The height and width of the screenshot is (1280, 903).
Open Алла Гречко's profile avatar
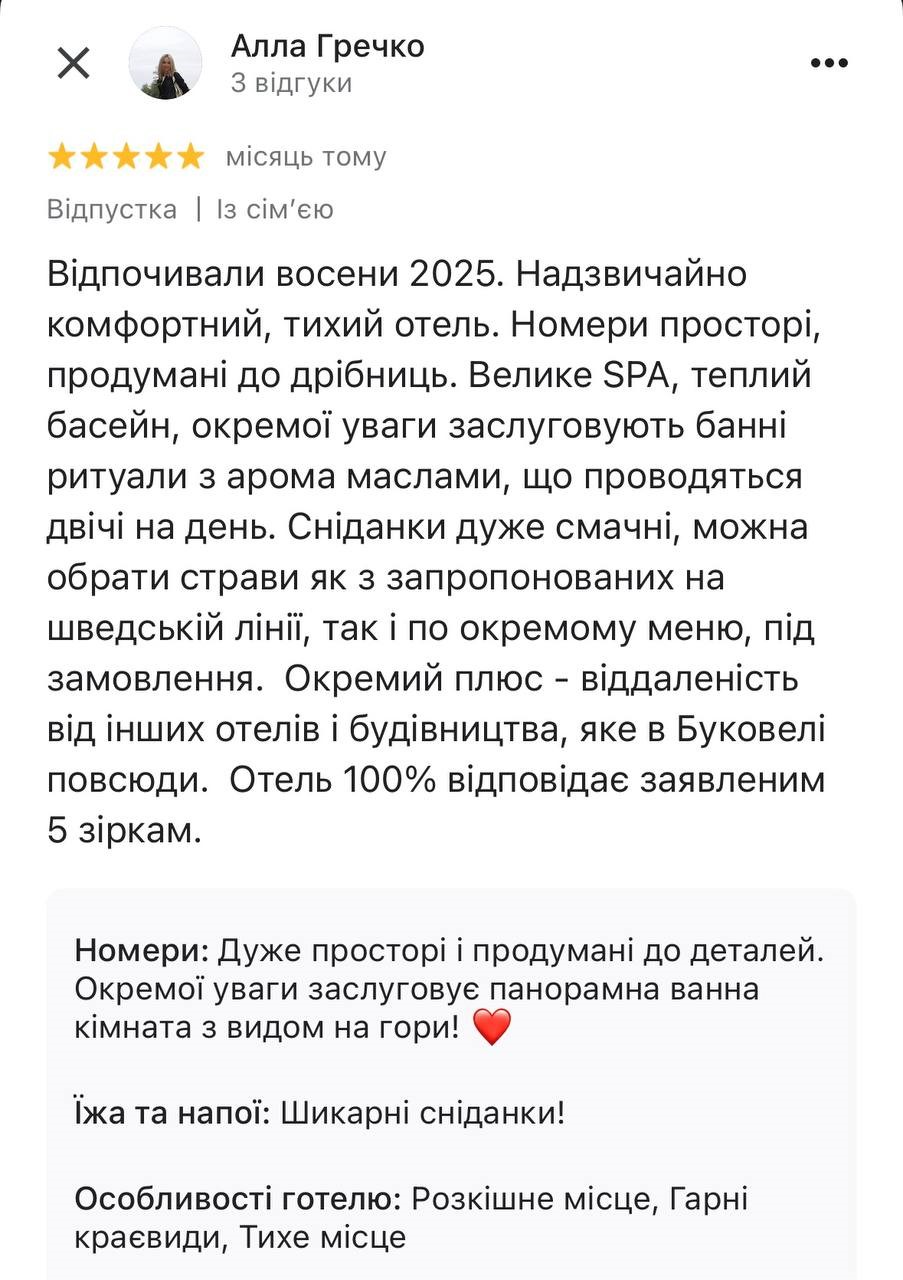click(x=165, y=64)
